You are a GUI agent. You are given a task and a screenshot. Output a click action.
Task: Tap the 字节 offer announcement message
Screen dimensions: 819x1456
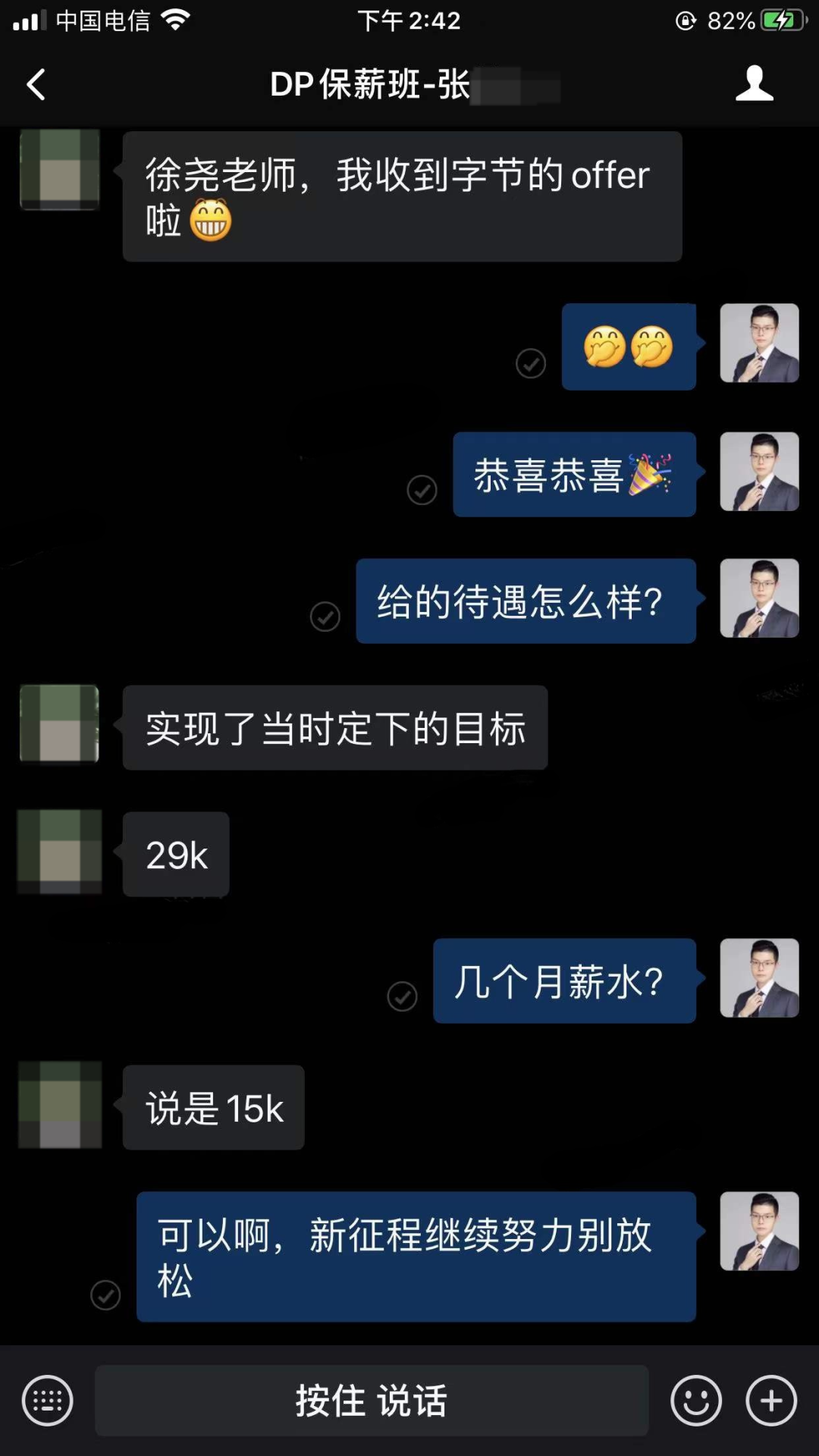pyautogui.click(x=402, y=196)
